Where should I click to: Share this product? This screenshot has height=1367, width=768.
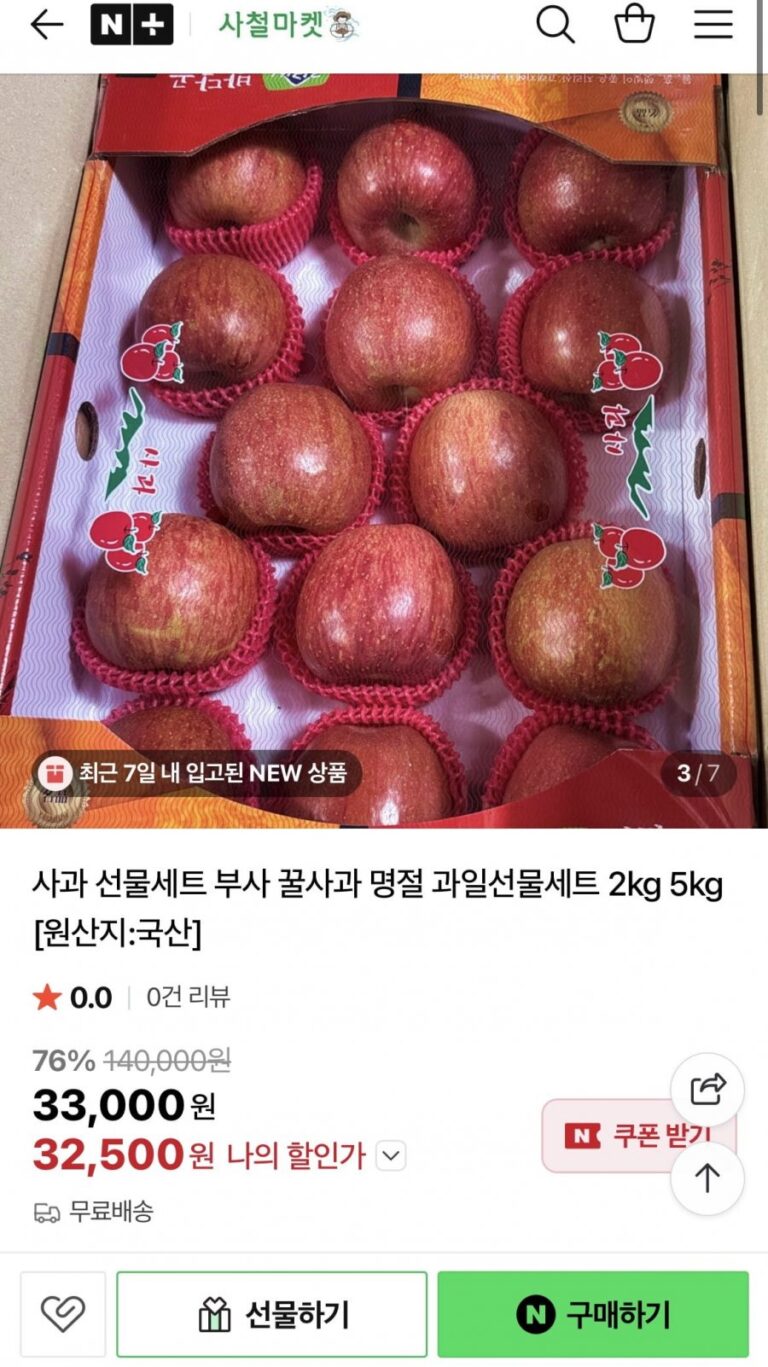tap(707, 1089)
